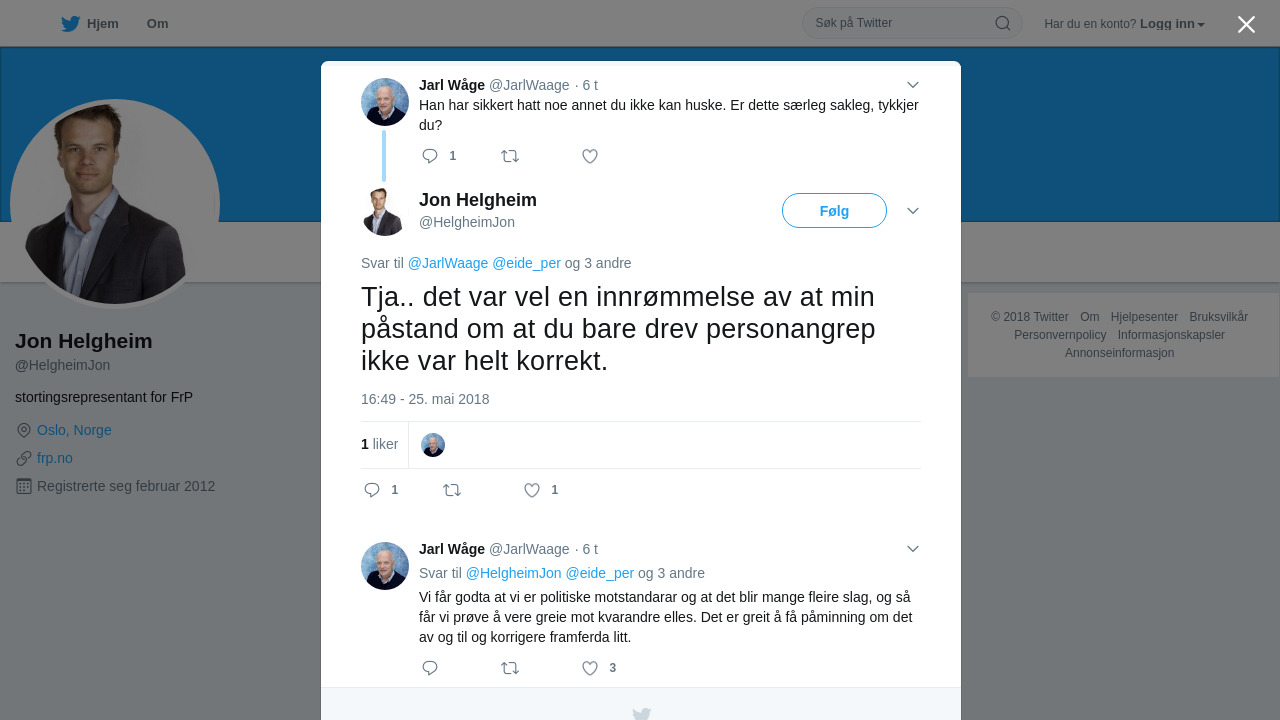Open Personvernpolicy footer link
The height and width of the screenshot is (720, 1280).
1059,335
